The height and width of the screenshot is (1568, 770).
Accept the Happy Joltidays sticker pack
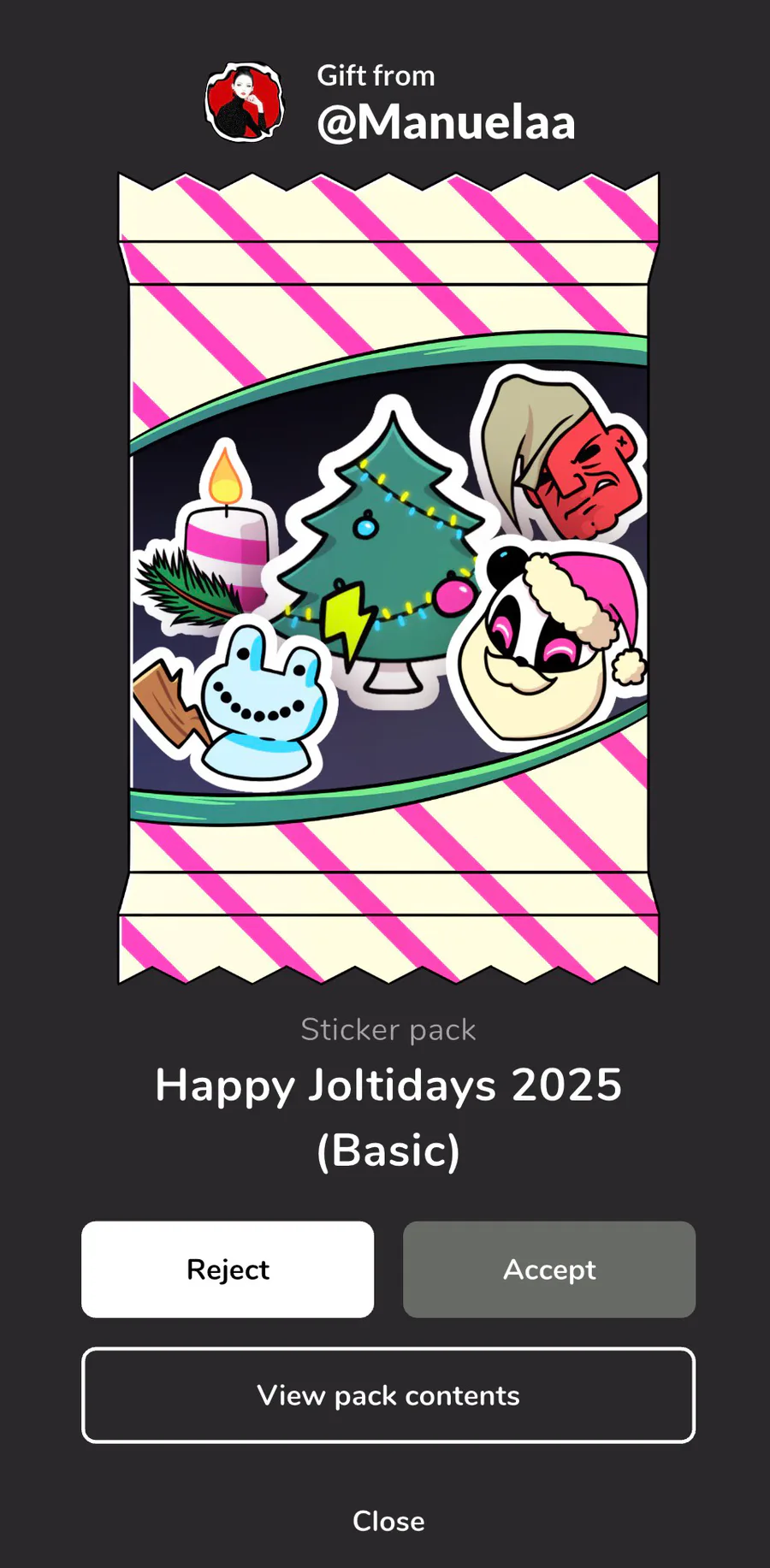[549, 1269]
